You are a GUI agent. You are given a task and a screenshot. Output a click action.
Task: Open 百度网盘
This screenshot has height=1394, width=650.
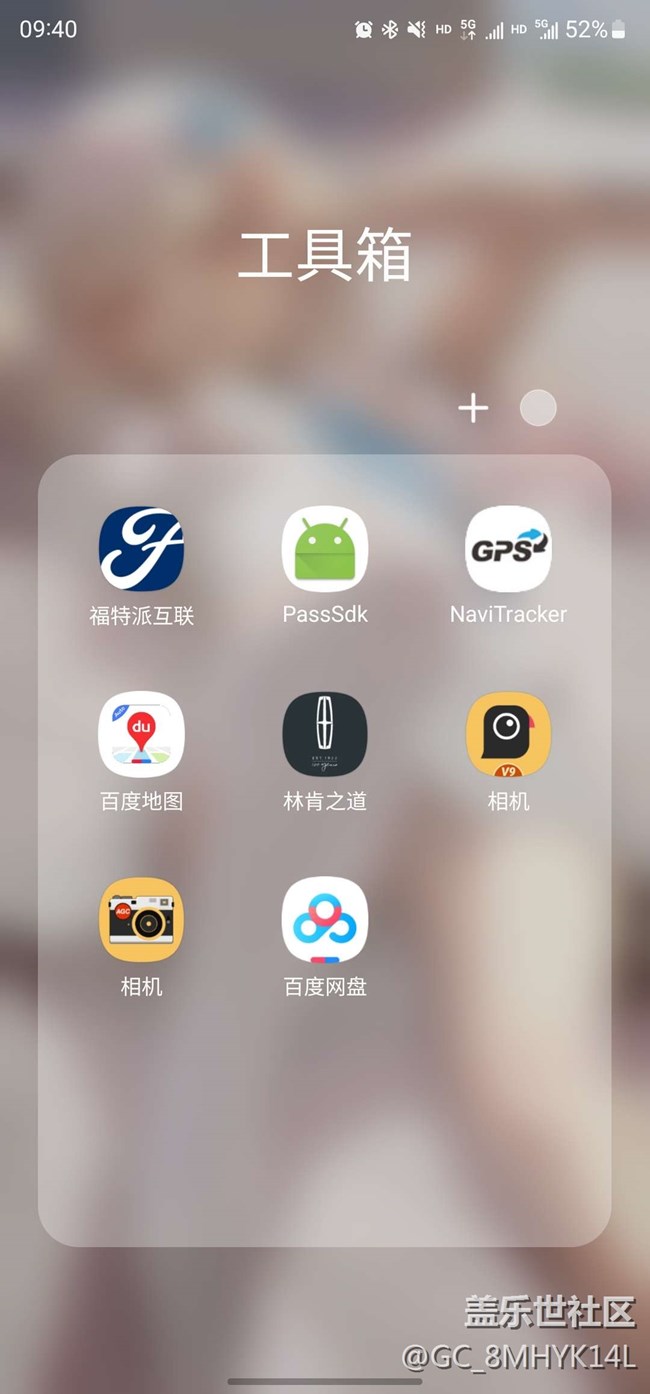[325, 920]
